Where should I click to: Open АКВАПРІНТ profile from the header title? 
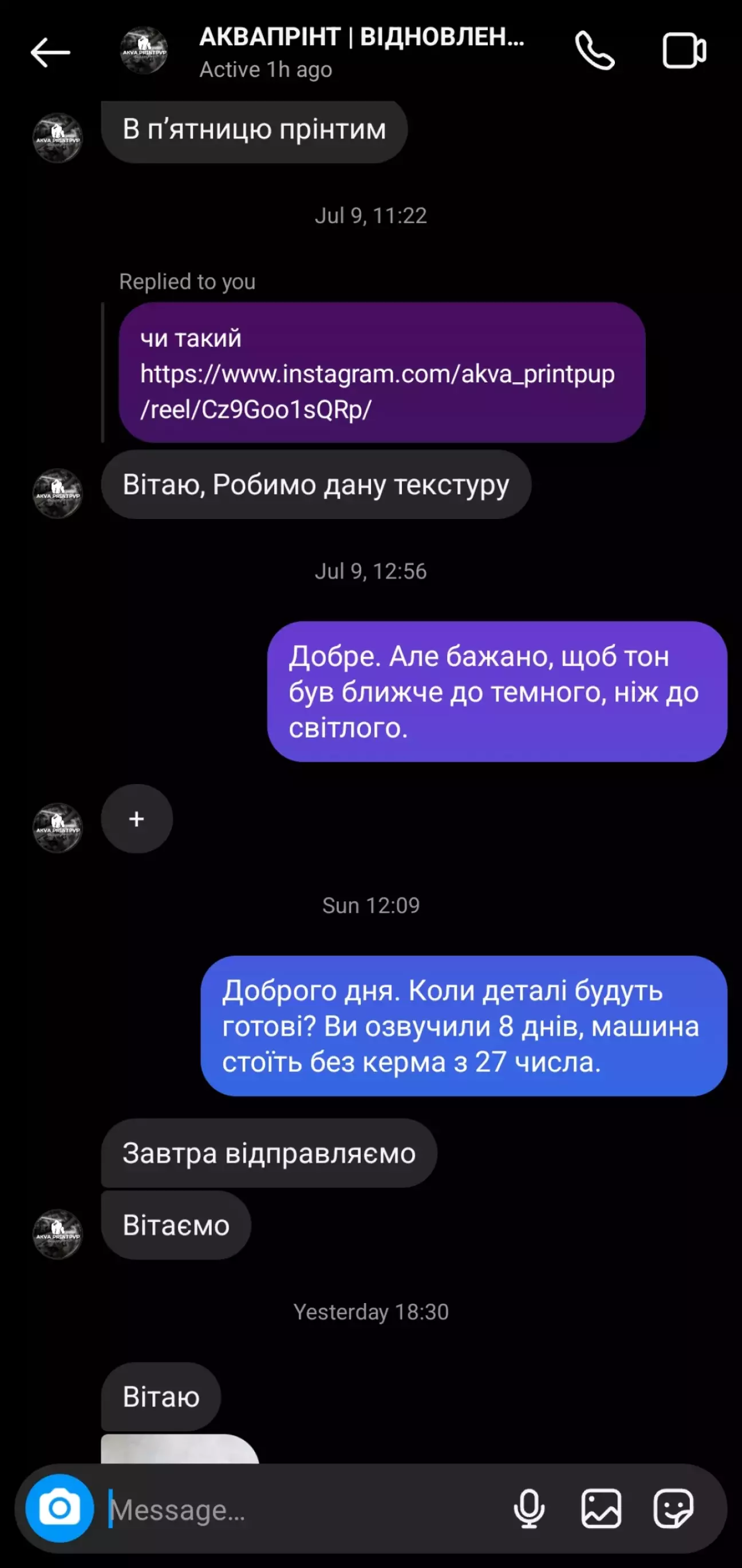click(x=361, y=37)
